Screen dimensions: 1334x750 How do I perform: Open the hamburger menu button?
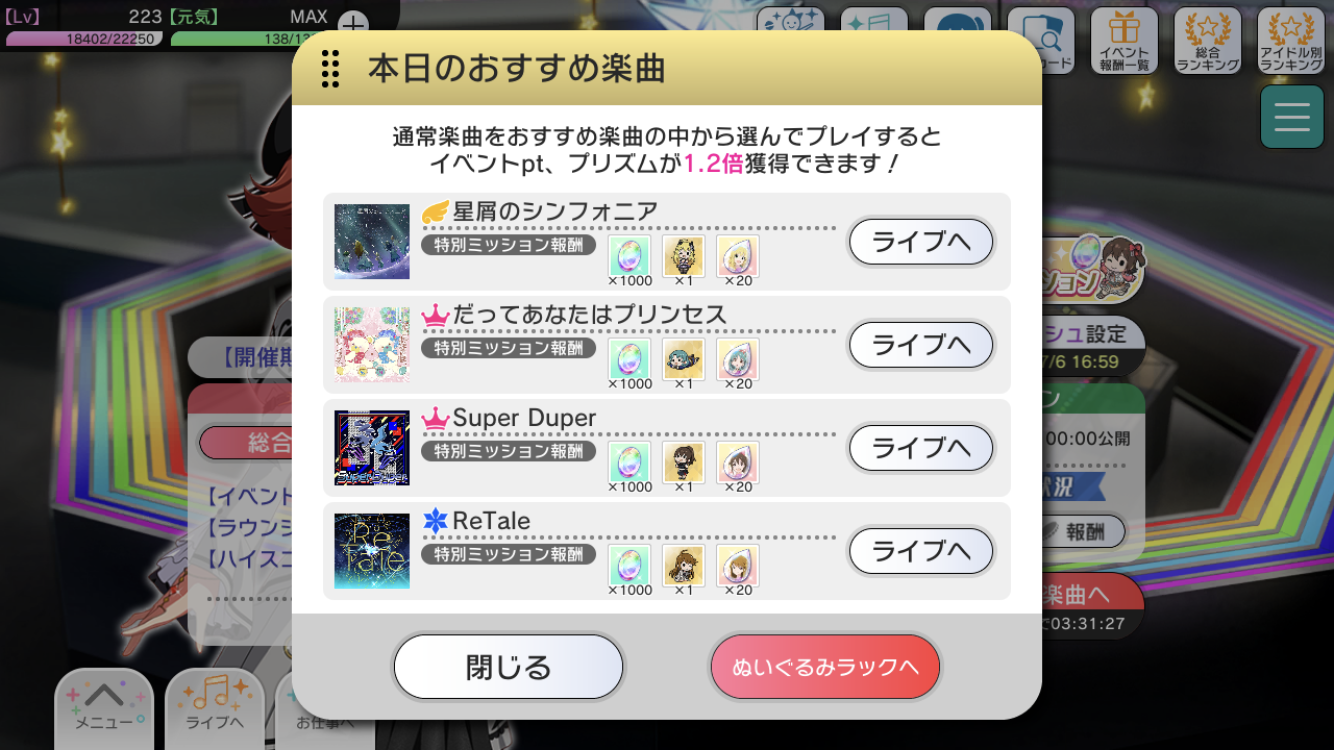(x=1291, y=117)
